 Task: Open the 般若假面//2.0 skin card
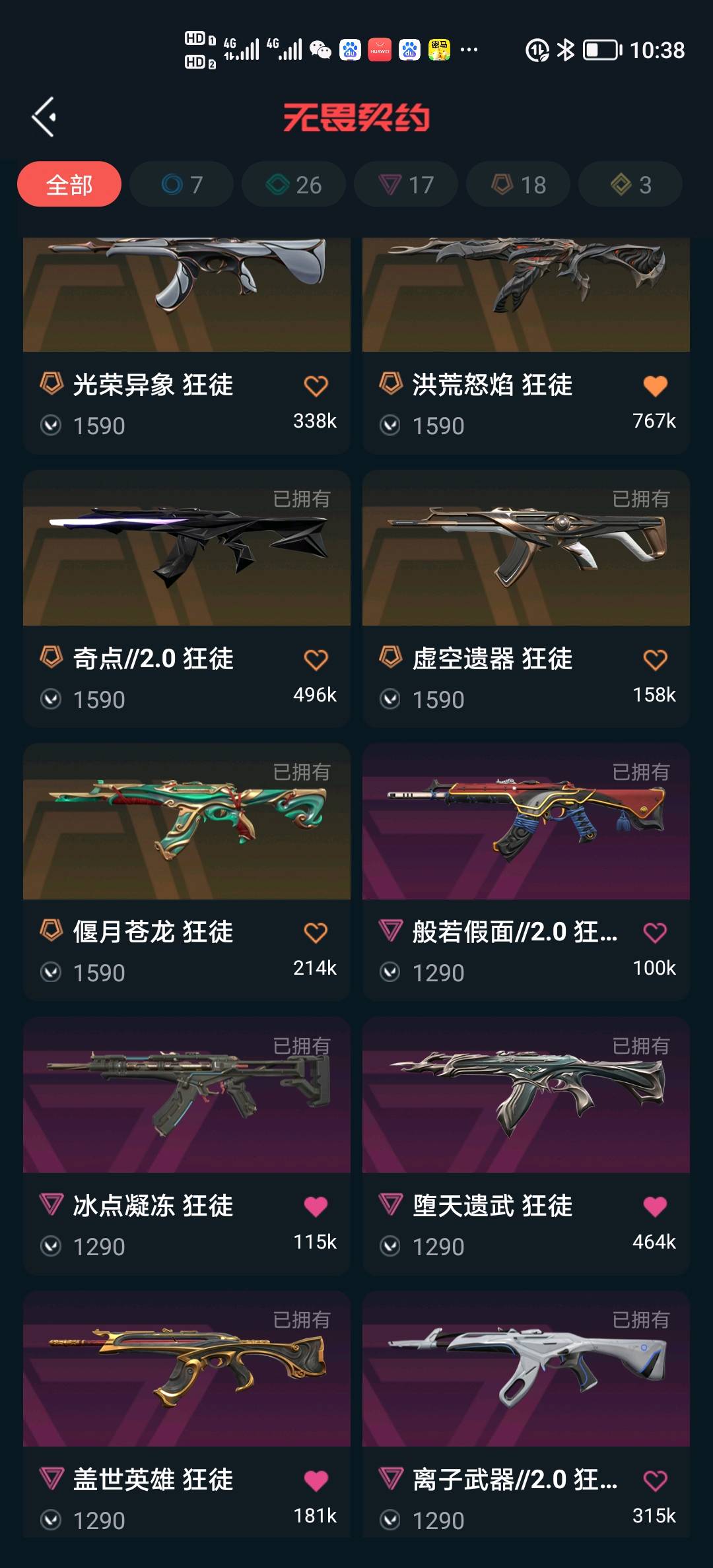click(526, 822)
